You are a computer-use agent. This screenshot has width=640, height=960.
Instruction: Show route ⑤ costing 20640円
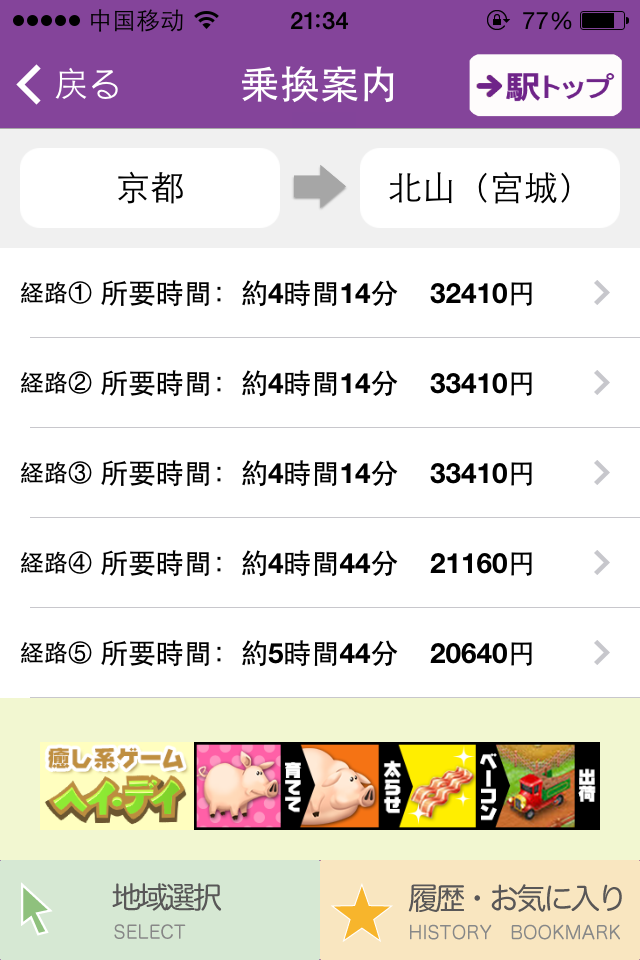pyautogui.click(x=320, y=654)
